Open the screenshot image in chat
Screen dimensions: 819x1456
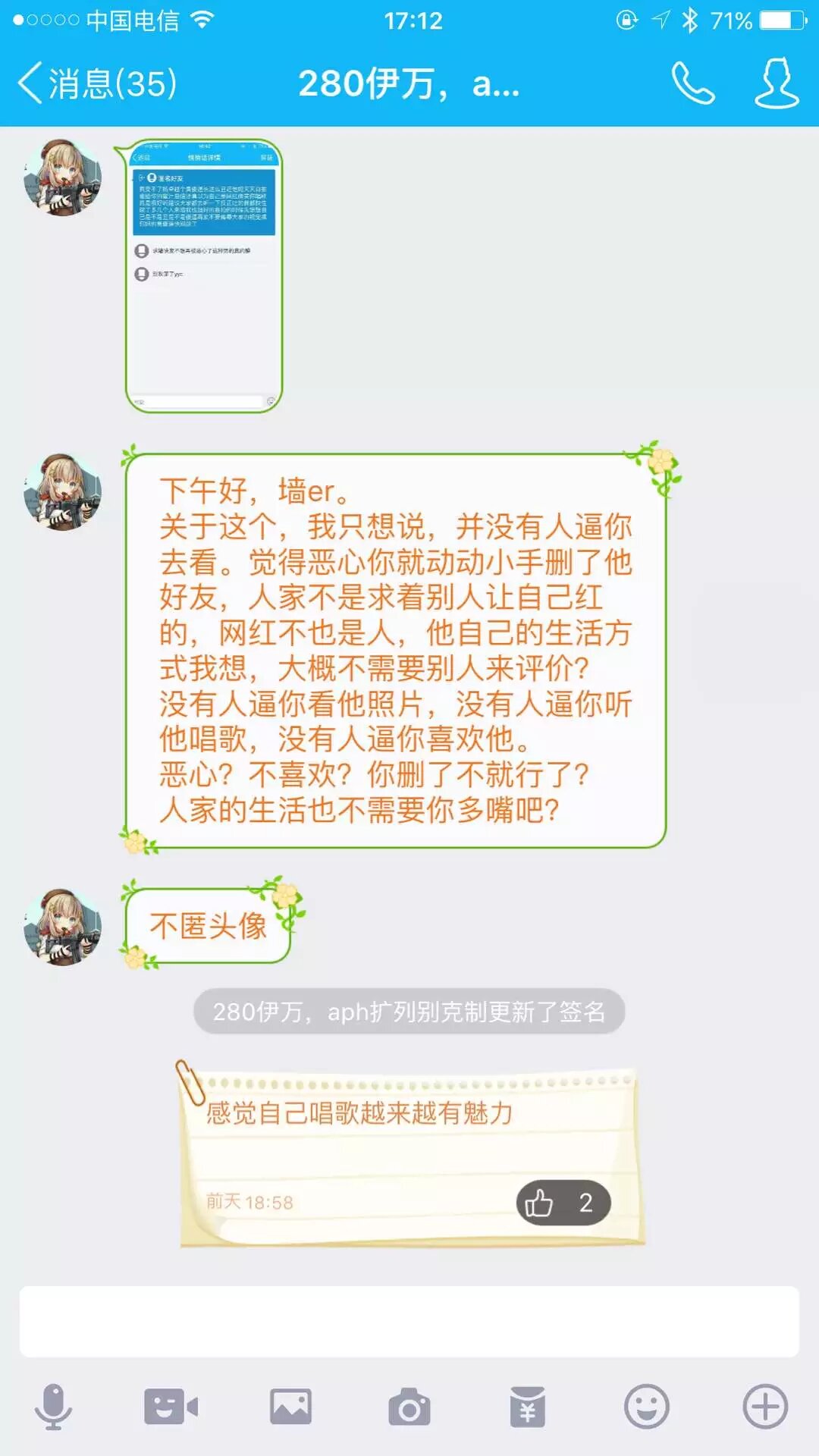coord(203,276)
